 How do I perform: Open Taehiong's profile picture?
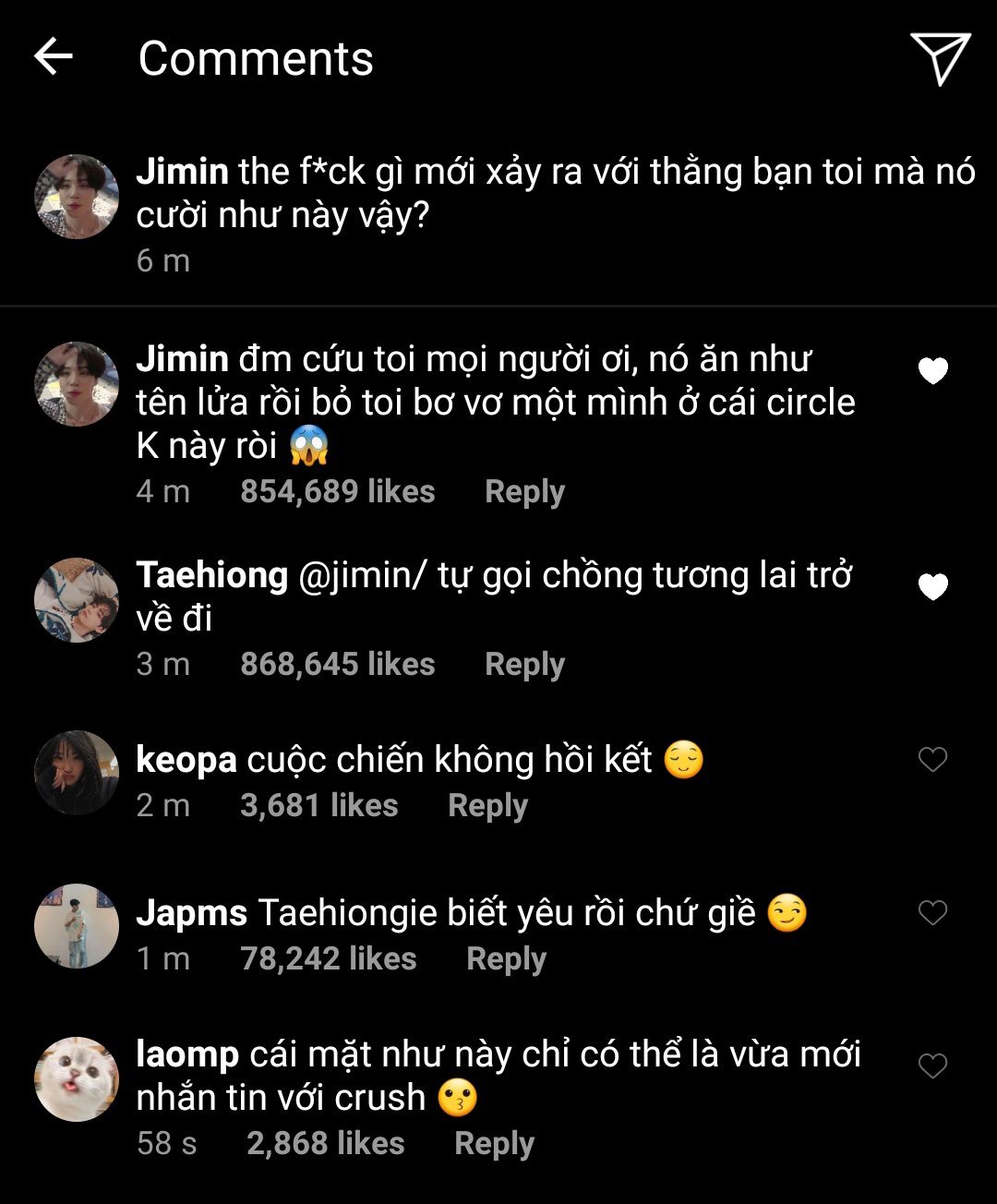coord(77,600)
